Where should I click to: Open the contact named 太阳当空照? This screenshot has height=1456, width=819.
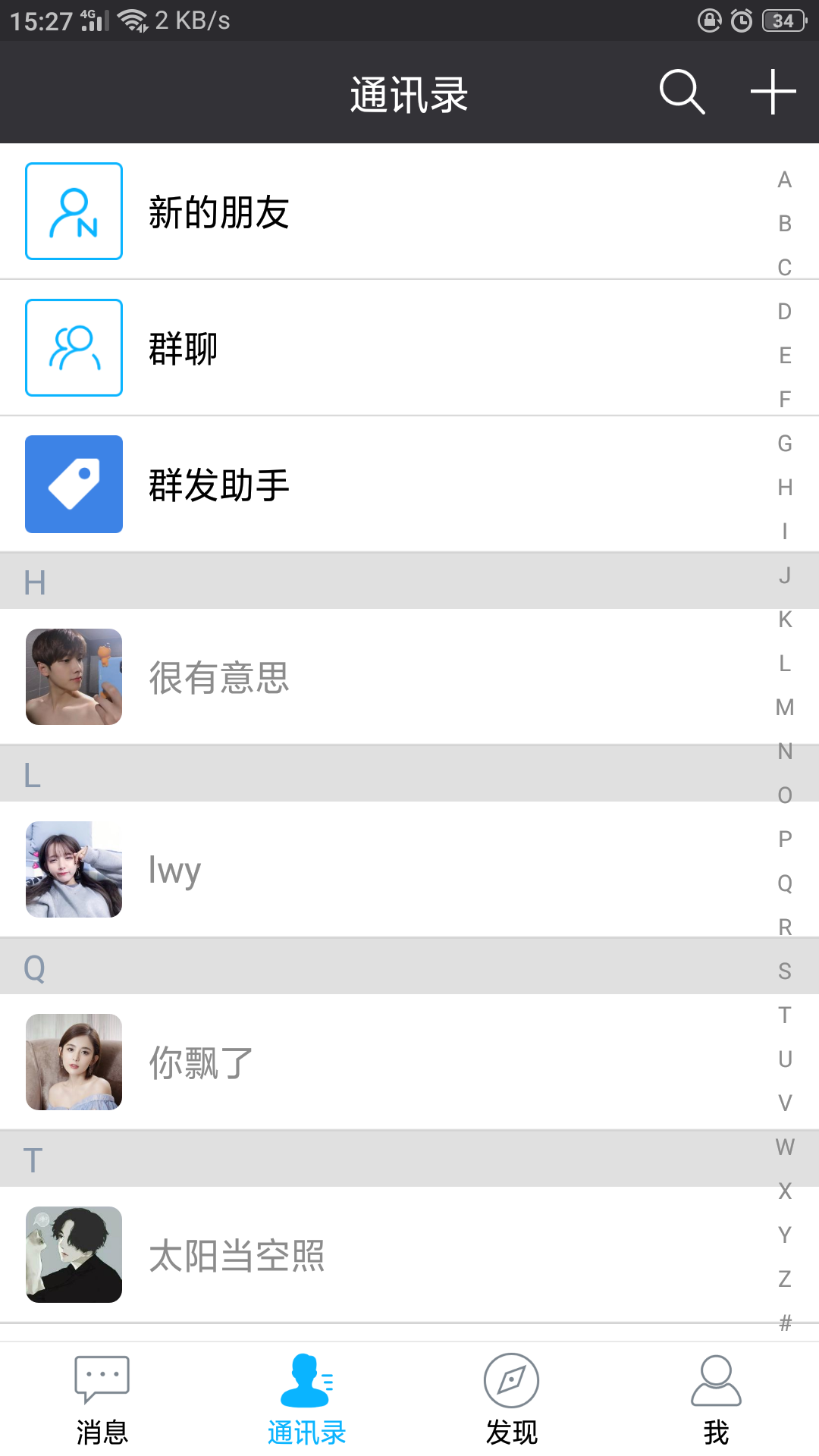[x=303, y=1255]
